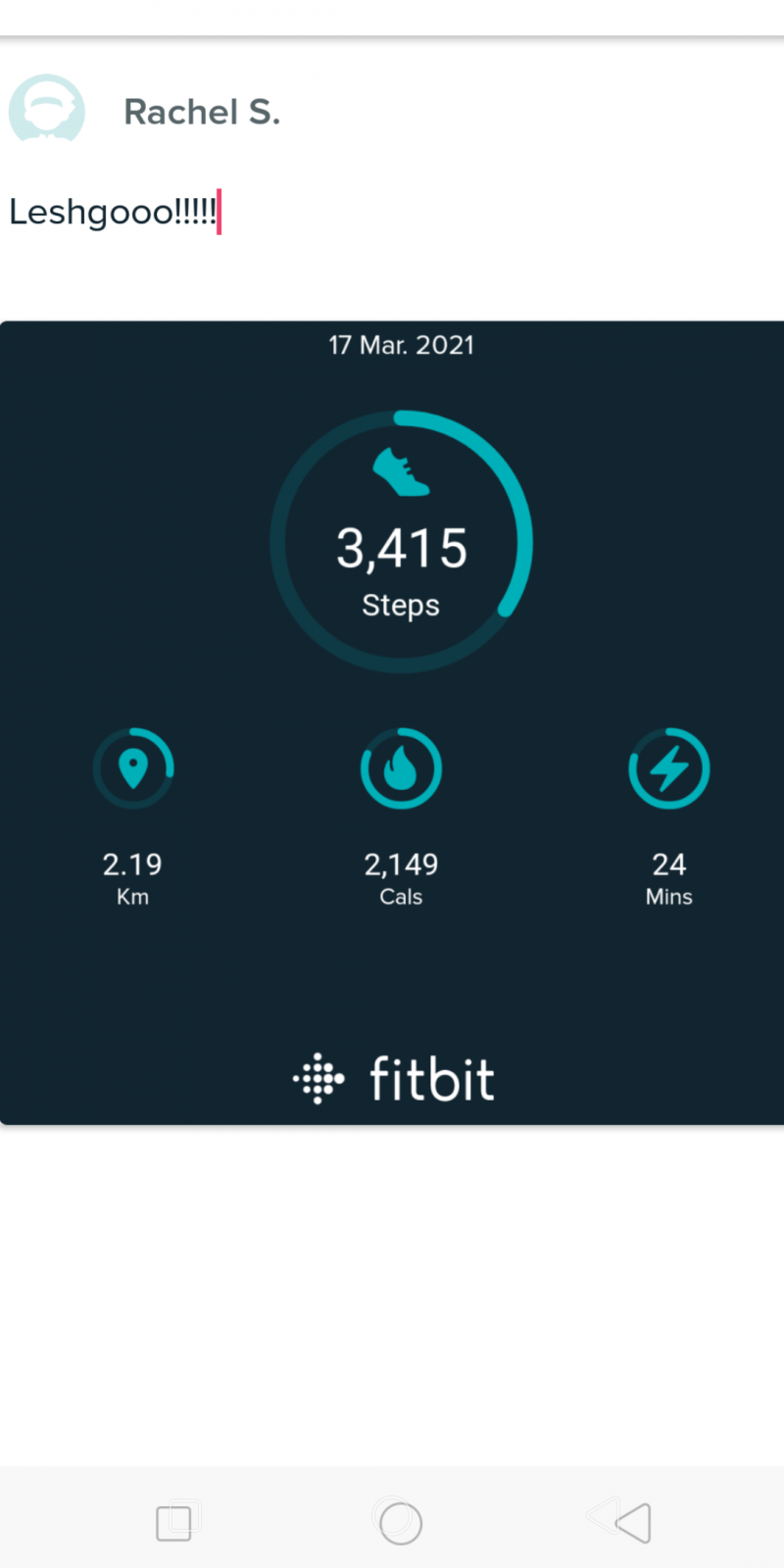Screen dimensions: 784x1568
Task: Open the shared Fitbit stats image
Action: pyautogui.click(x=392, y=722)
